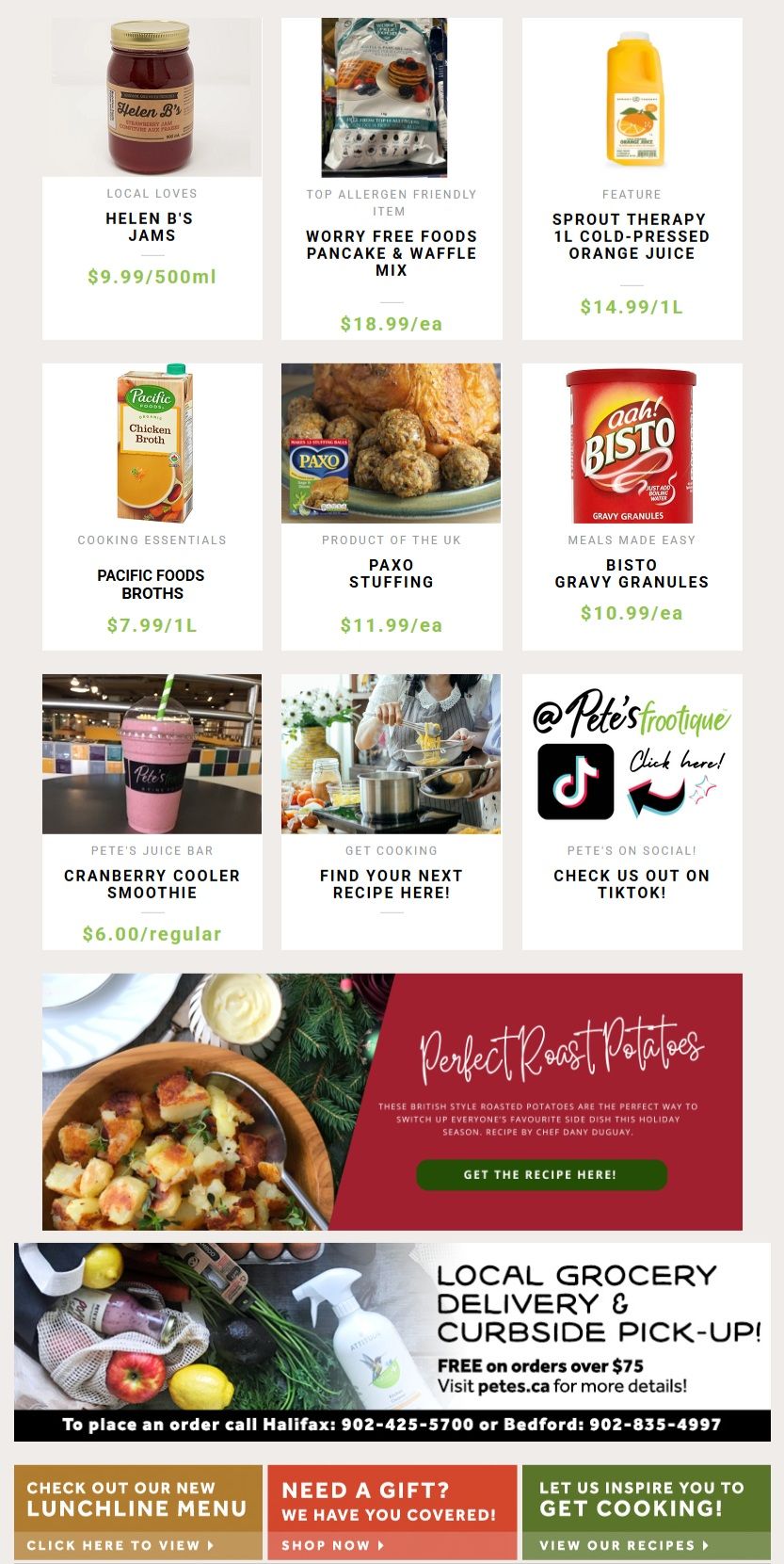View Worry Free Foods Pancake & Waffle Mix

(391, 179)
